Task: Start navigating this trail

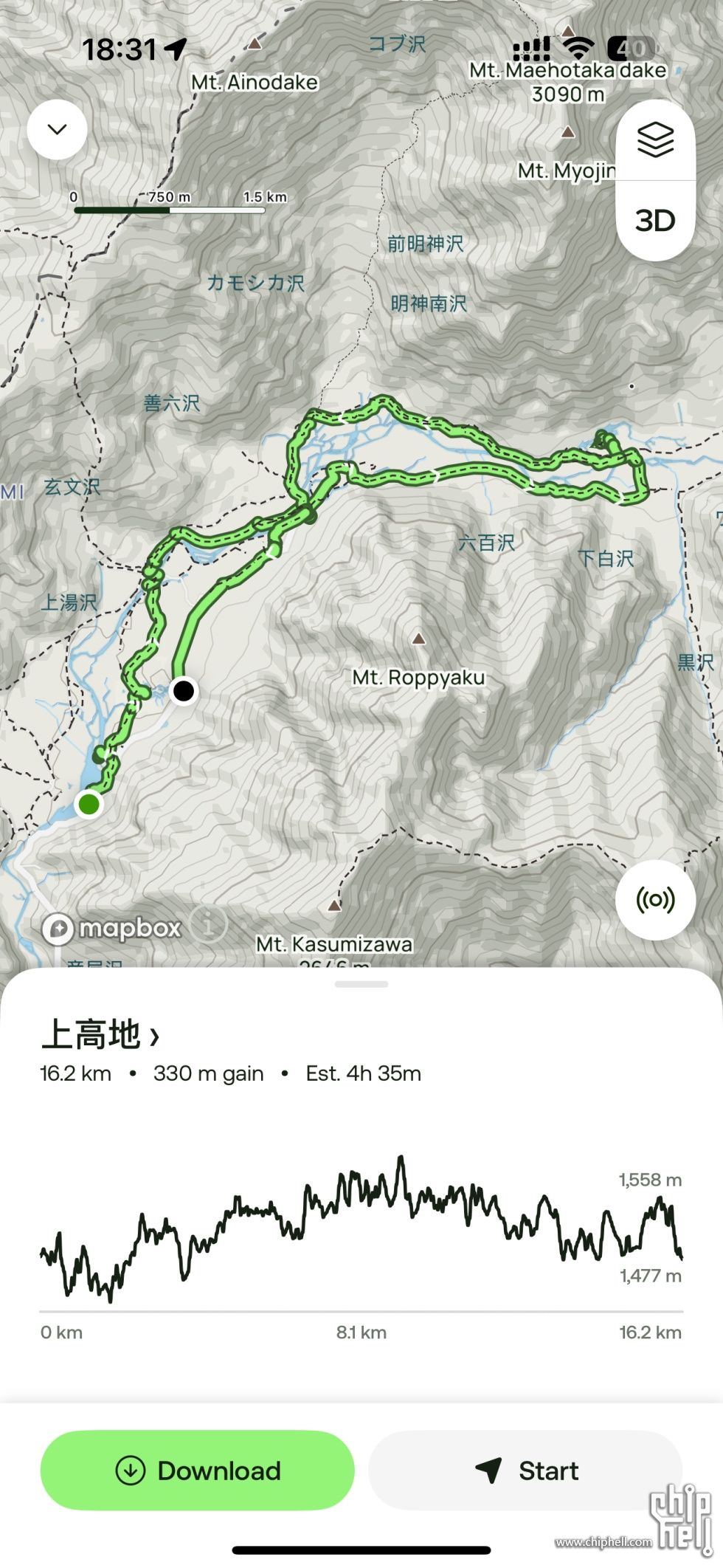Action: (525, 1471)
